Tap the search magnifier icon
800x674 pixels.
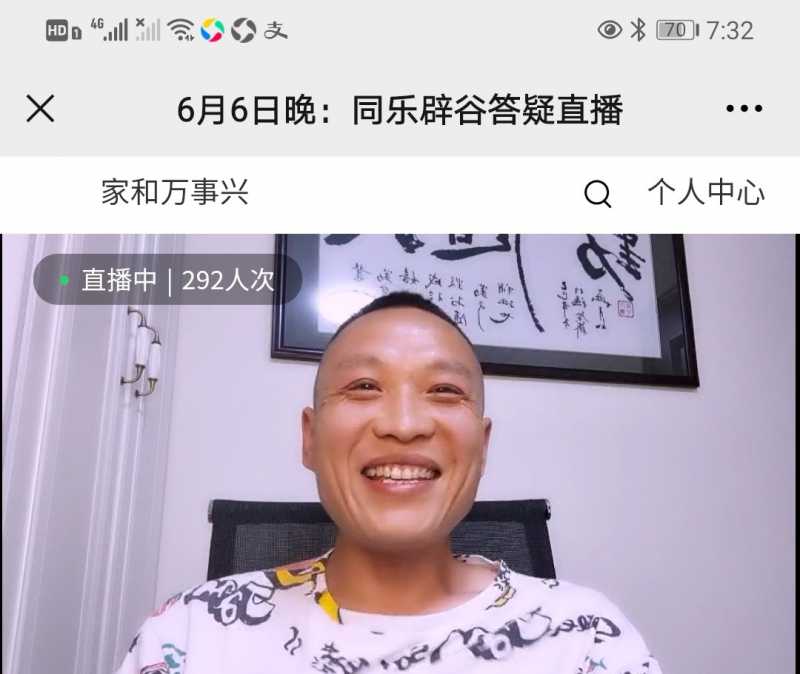pos(597,194)
